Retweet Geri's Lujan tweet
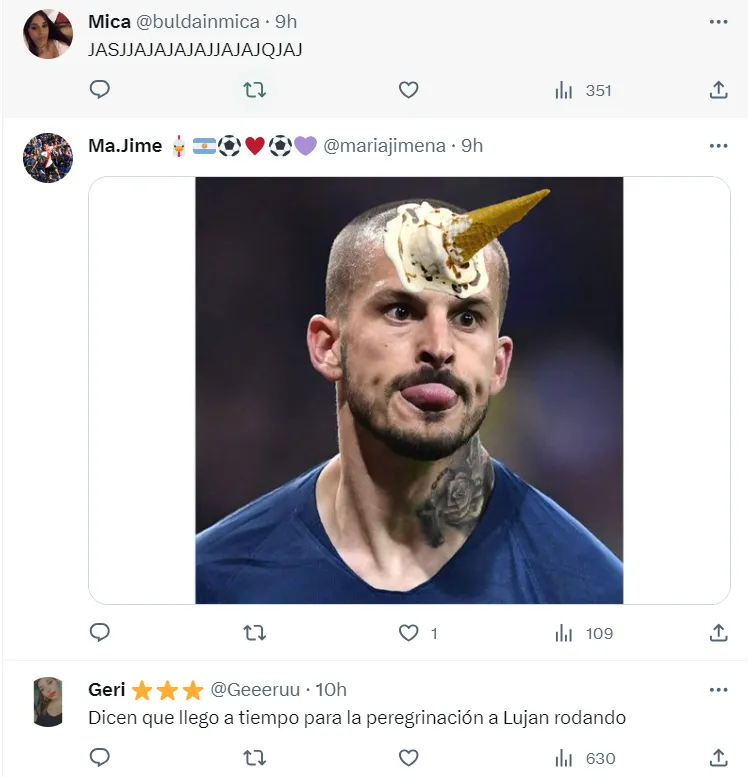The image size is (748, 777). [255, 758]
